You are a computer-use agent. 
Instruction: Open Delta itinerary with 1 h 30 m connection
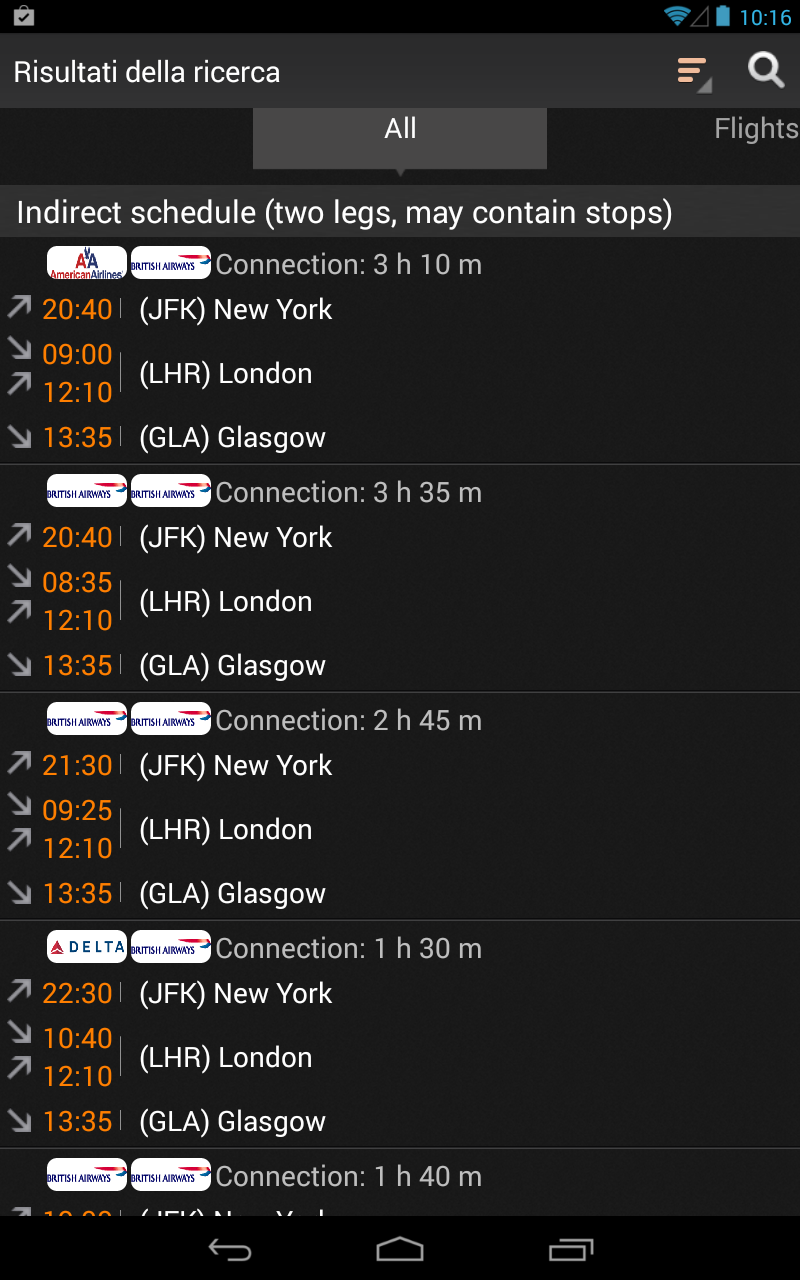[x=400, y=1036]
